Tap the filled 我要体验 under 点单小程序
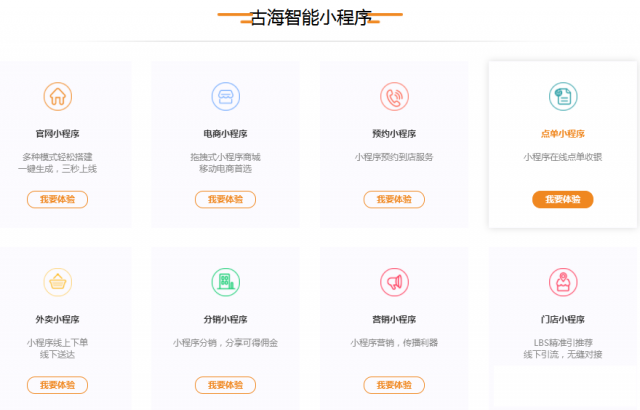The width and height of the screenshot is (640, 410). point(562,199)
